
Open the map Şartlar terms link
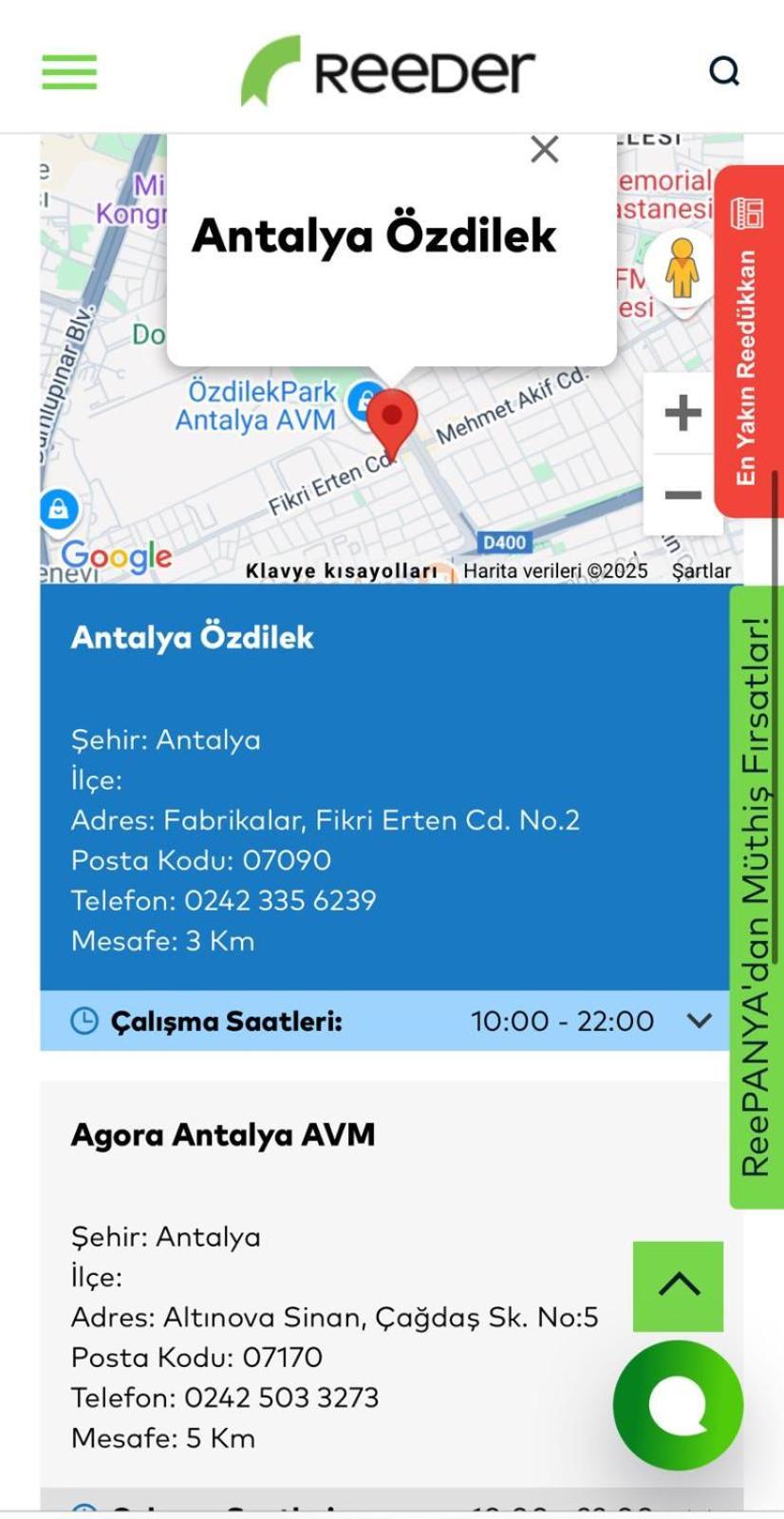[x=701, y=571]
